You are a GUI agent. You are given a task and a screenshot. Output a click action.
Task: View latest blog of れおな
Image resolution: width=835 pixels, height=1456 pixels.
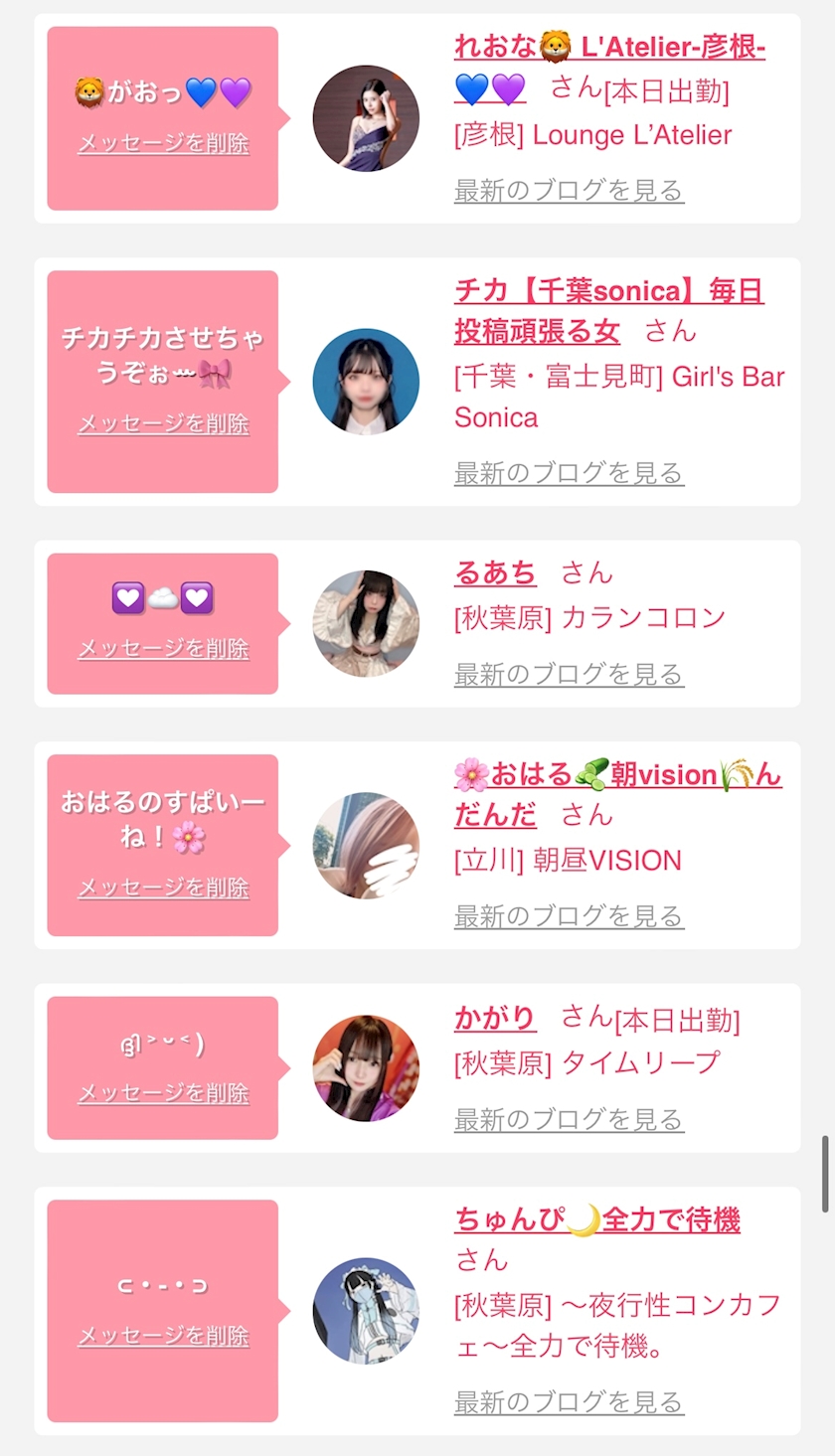tap(569, 190)
